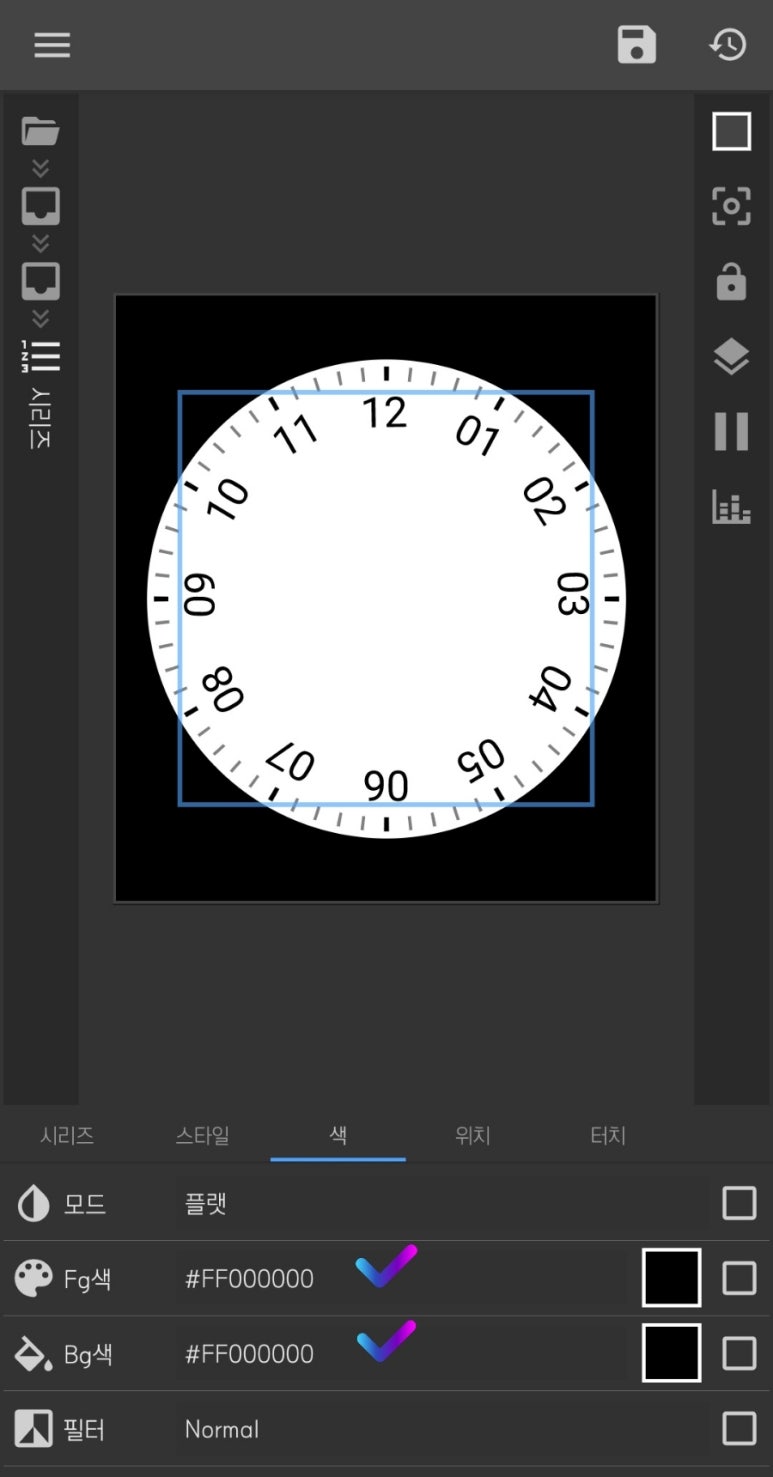The width and height of the screenshot is (773, 1477).
Task: Switch to the 터치 tab
Action: pos(607,1136)
